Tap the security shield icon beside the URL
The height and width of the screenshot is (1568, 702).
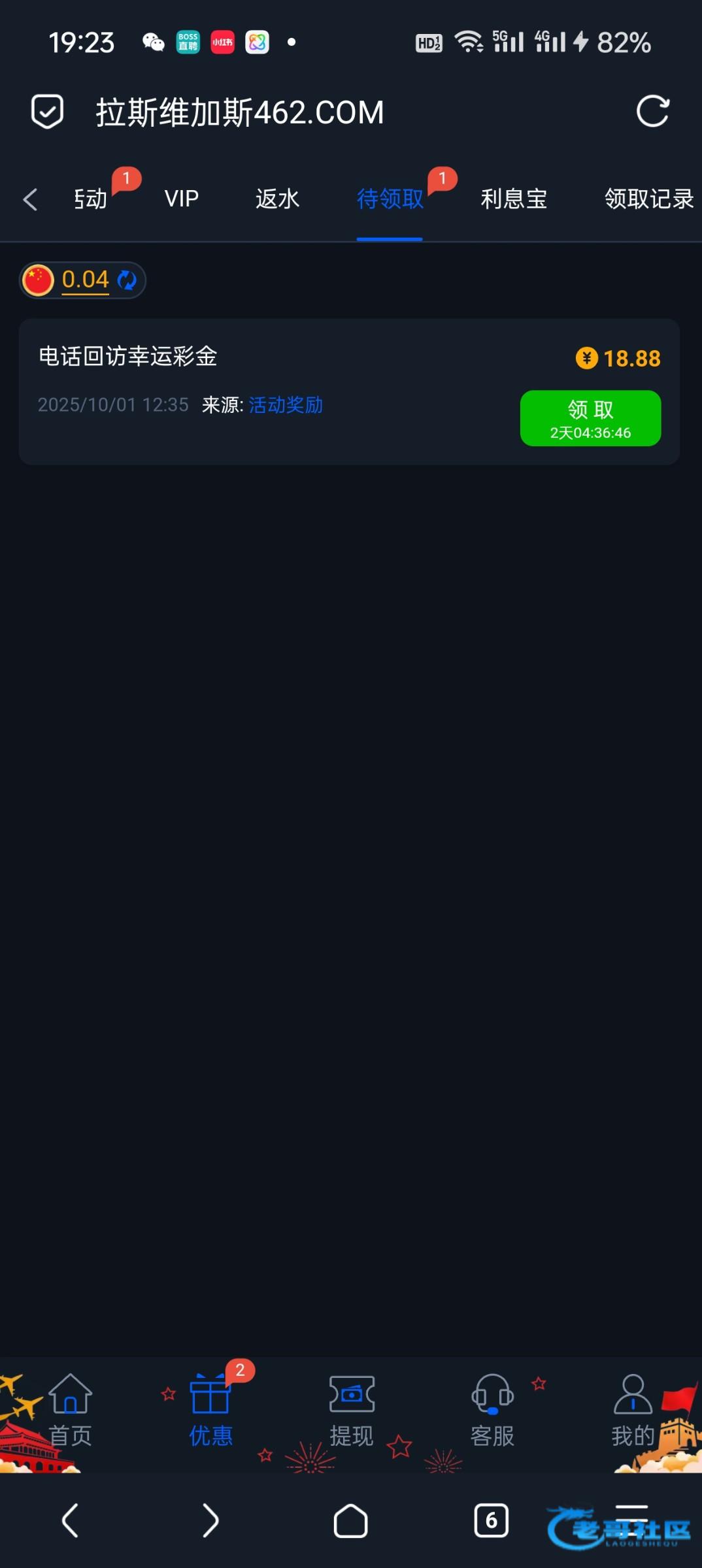(48, 112)
